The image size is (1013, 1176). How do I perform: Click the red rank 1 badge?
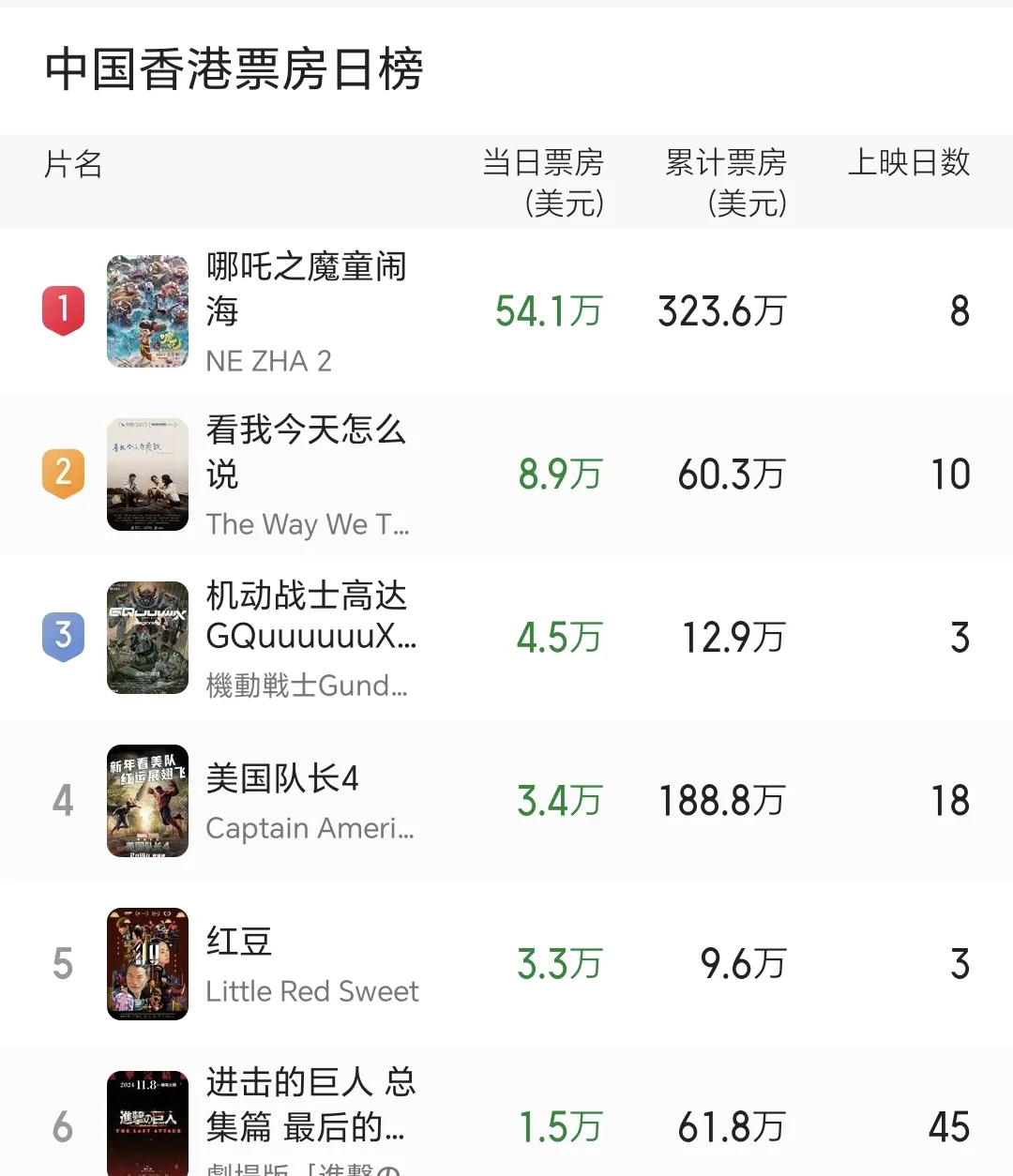click(x=62, y=310)
